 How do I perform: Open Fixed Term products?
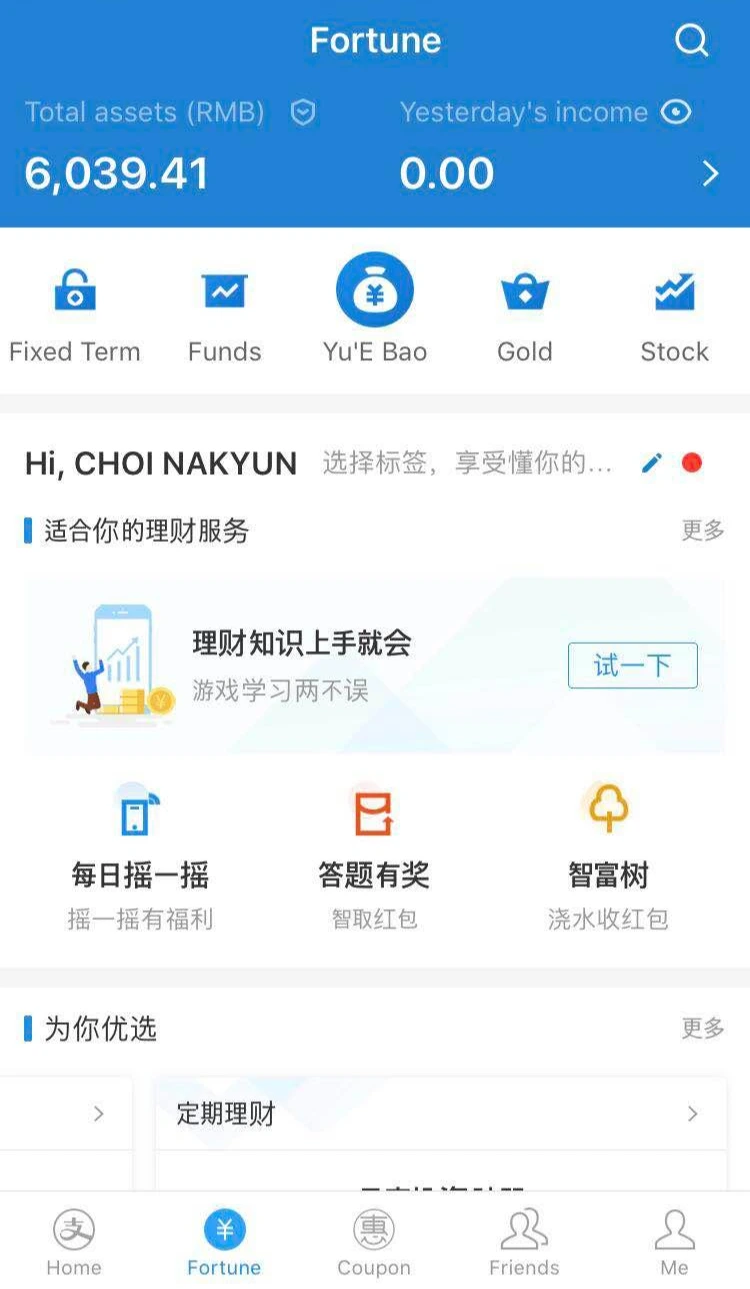point(75,312)
